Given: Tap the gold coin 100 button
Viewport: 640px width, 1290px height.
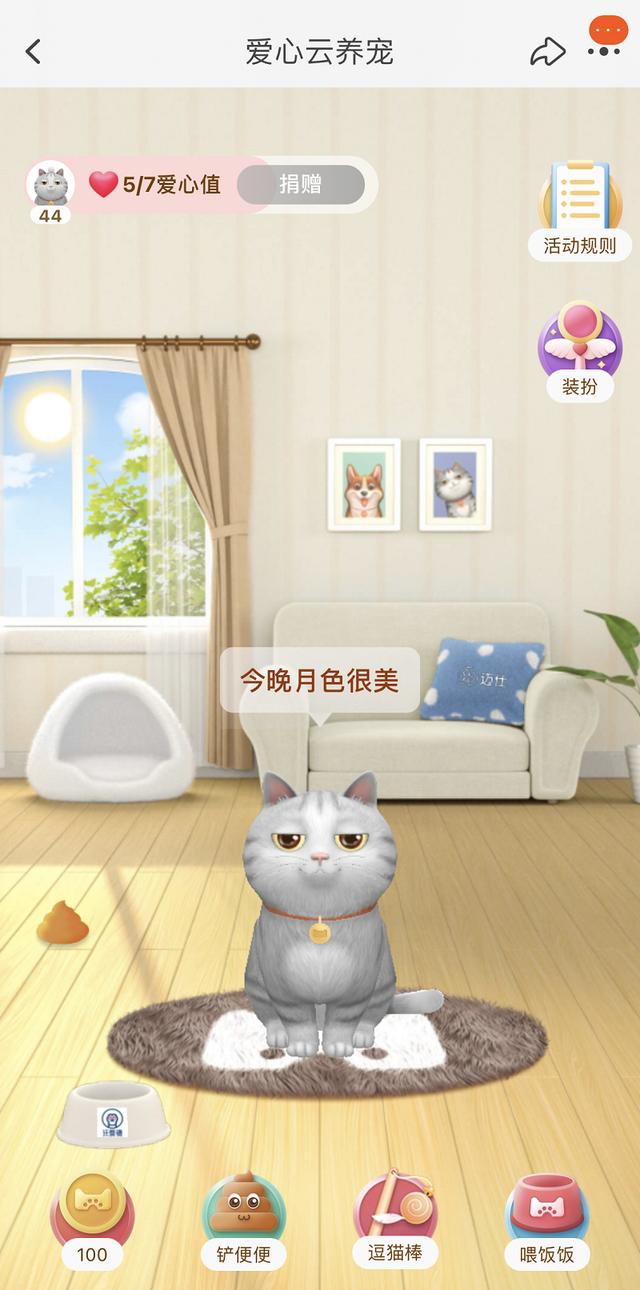Looking at the screenshot, I should 92,1220.
